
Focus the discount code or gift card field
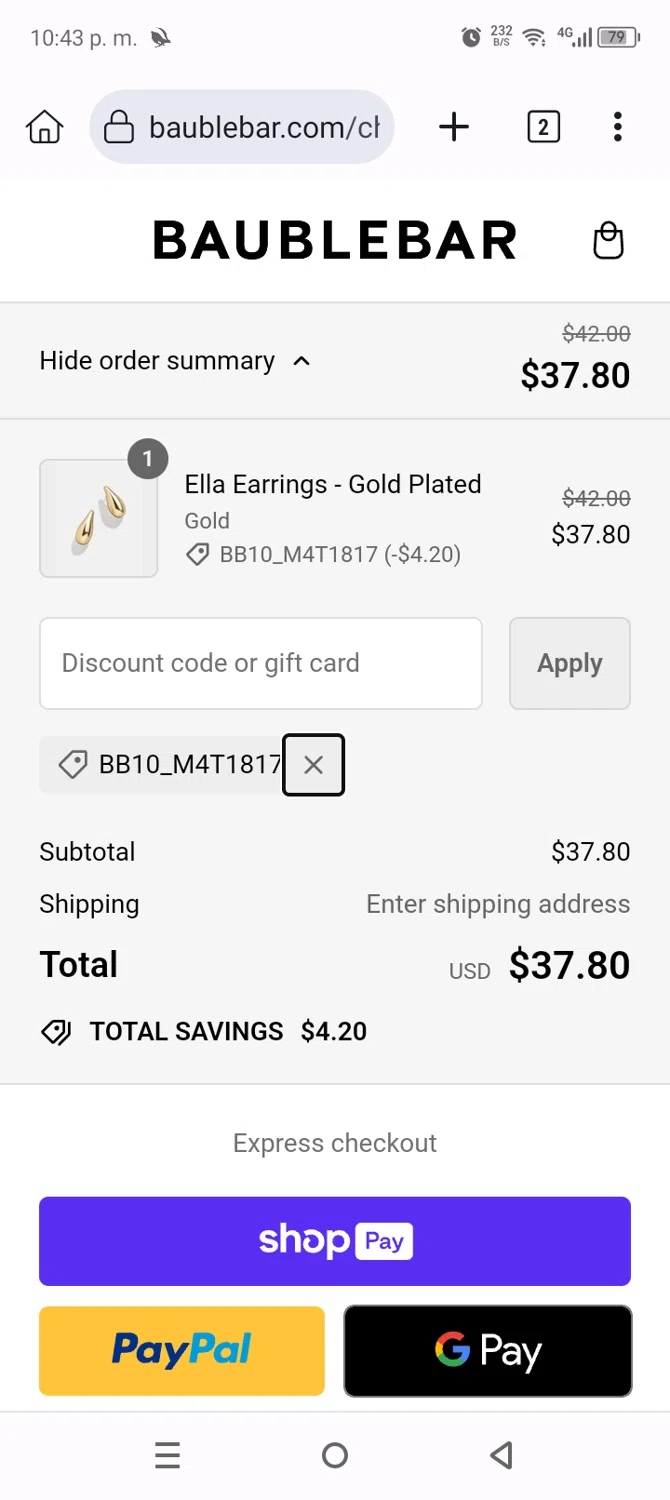[261, 663]
